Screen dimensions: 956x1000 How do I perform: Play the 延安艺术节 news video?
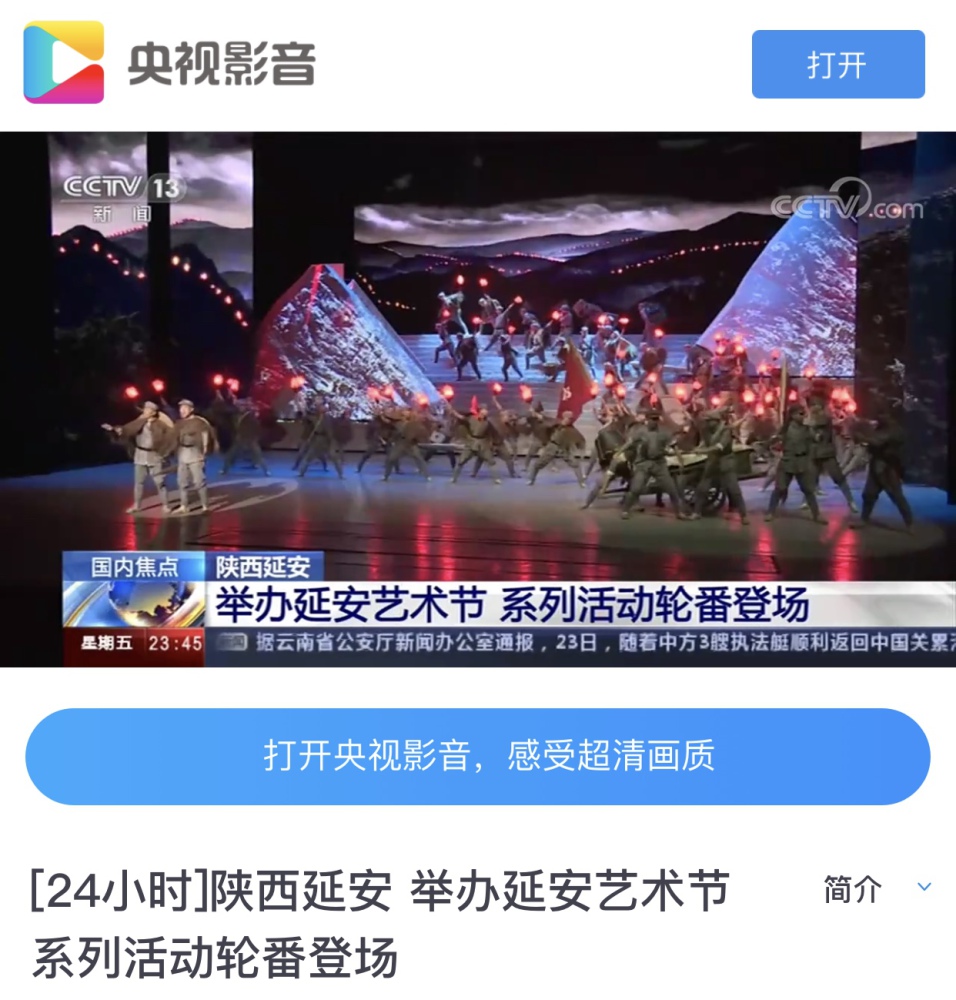(478, 399)
